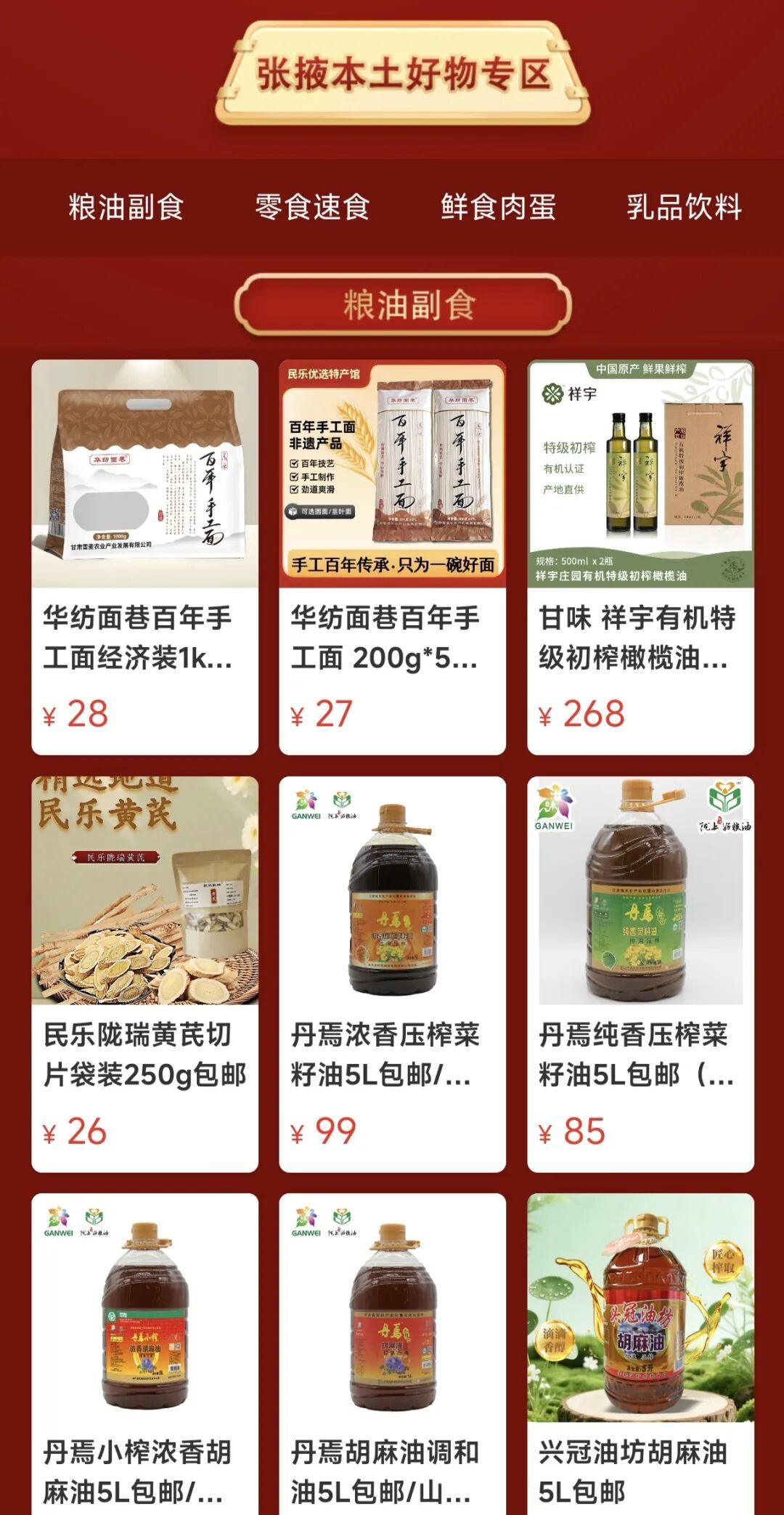Image resolution: width=784 pixels, height=1515 pixels.
Task: Switch to the 粮油副食 category tab
Action: [126, 207]
